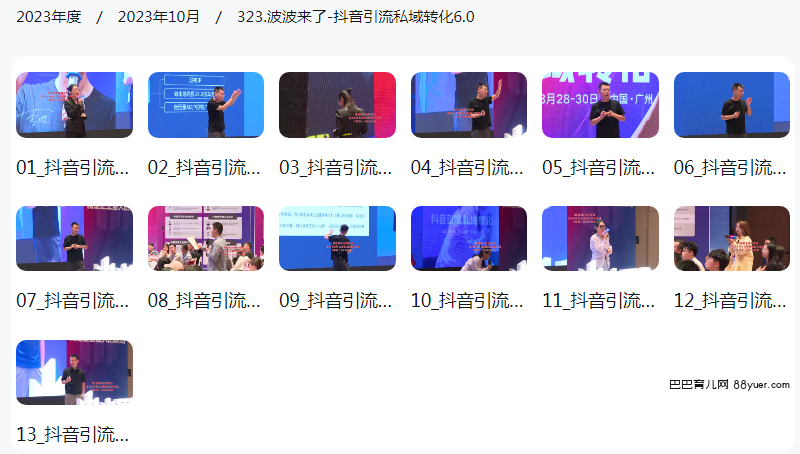
Task: Play video 10_抖音引流
Action: (469, 239)
